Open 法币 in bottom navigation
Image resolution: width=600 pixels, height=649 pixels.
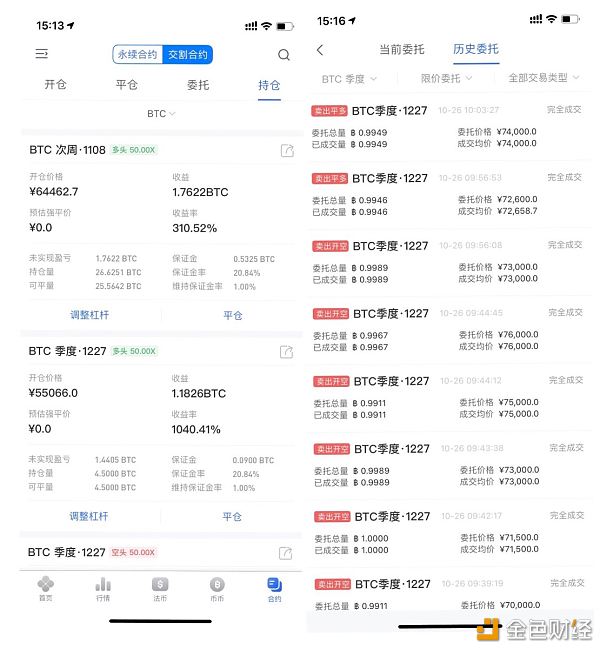click(x=160, y=589)
